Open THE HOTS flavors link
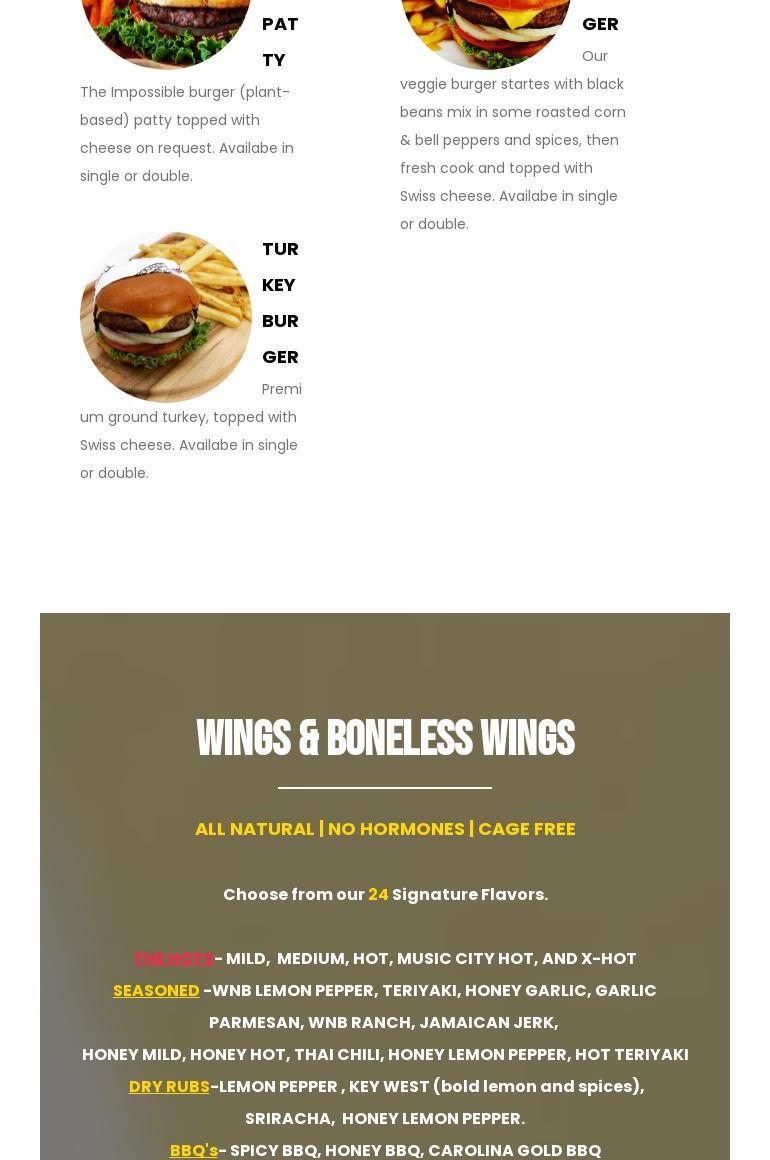 click(x=174, y=958)
